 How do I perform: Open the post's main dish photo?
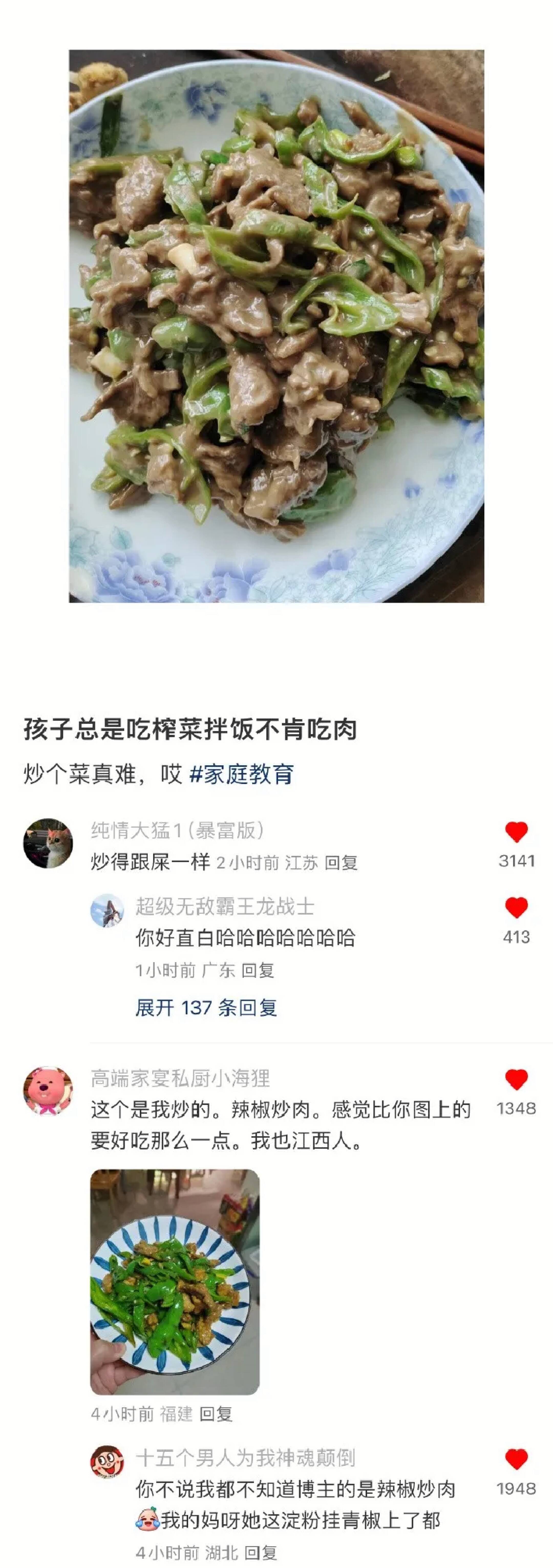(276, 326)
